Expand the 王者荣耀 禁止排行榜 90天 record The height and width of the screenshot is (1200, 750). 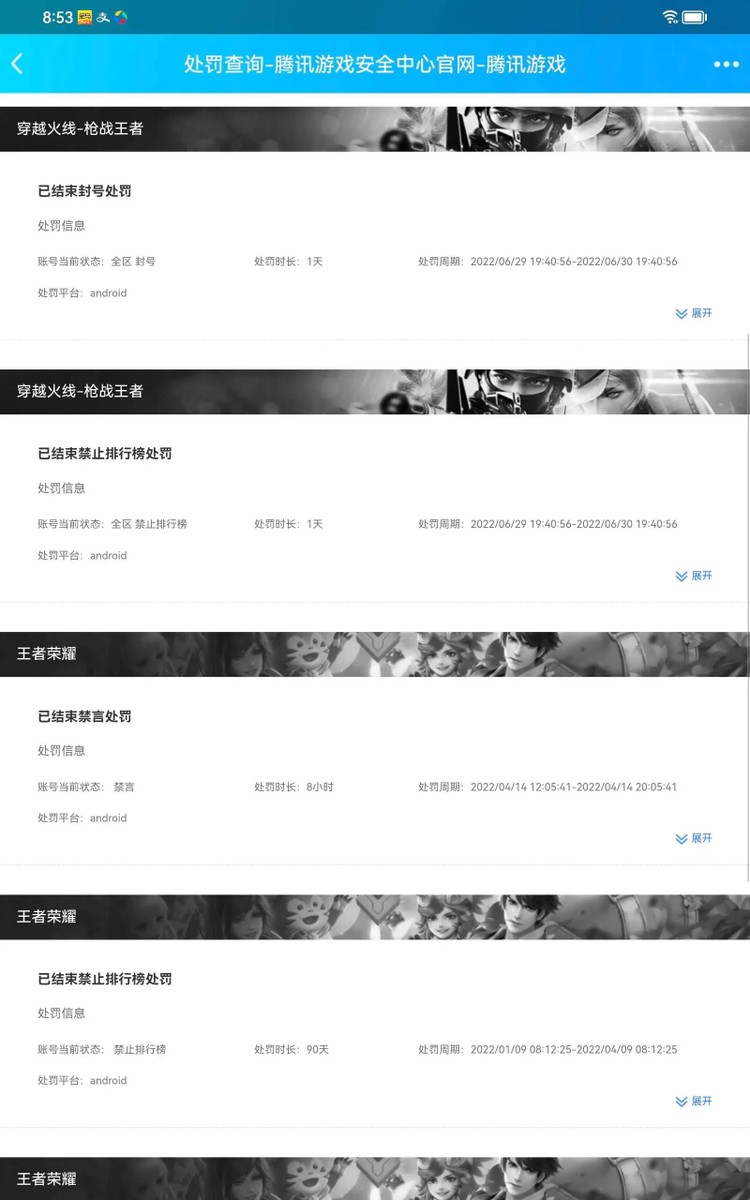[694, 1101]
